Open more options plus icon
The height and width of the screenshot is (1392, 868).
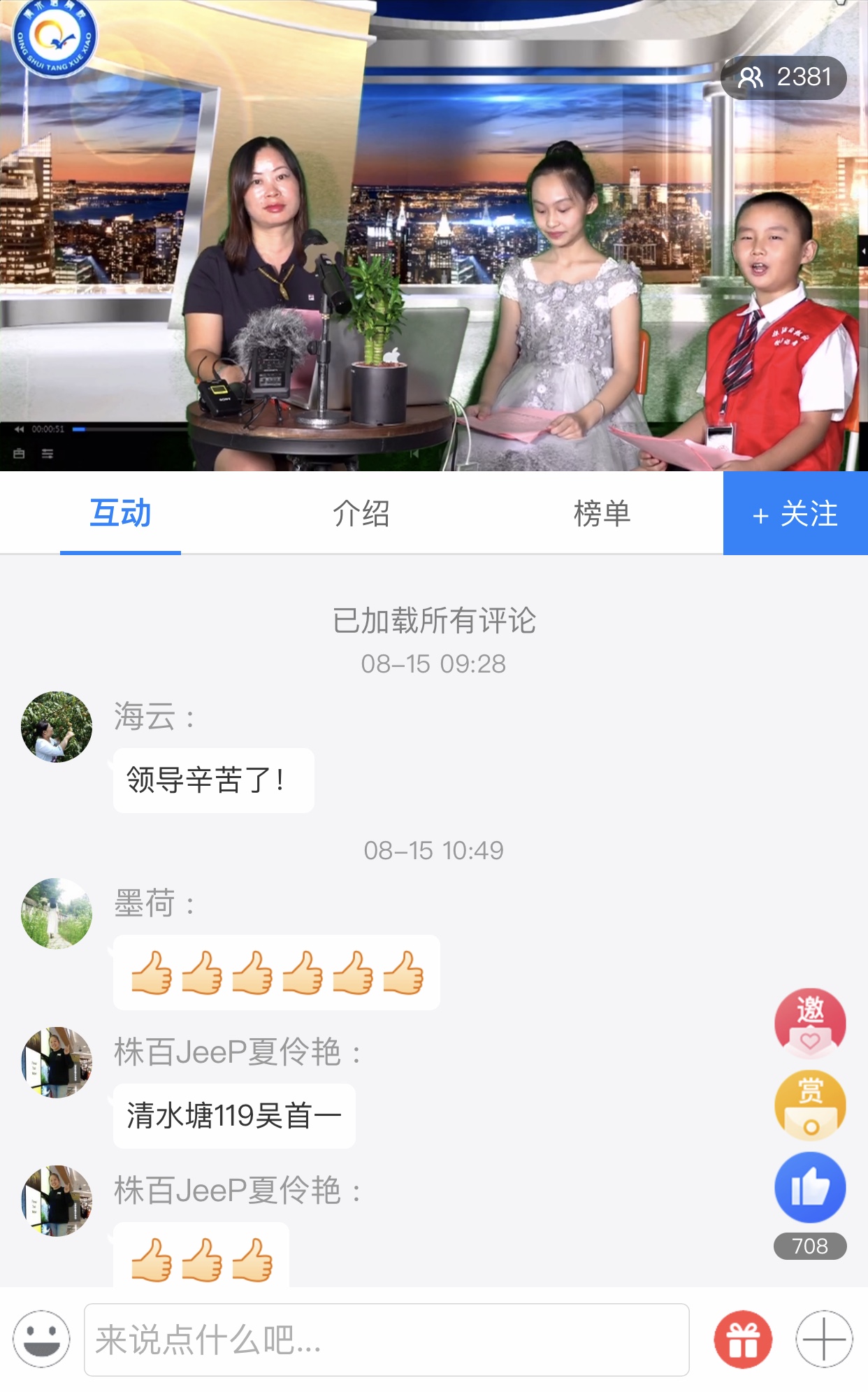[x=824, y=1340]
